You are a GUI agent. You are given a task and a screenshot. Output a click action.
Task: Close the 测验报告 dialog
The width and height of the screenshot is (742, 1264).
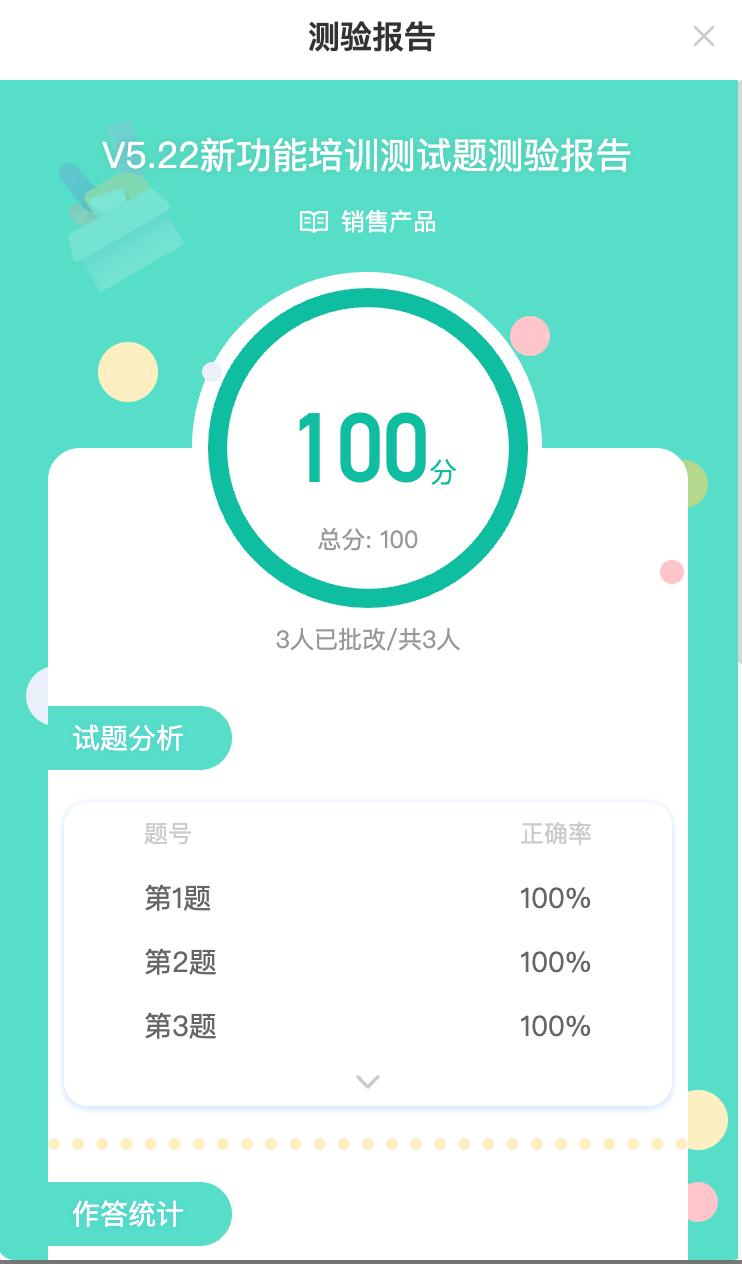pyautogui.click(x=704, y=37)
